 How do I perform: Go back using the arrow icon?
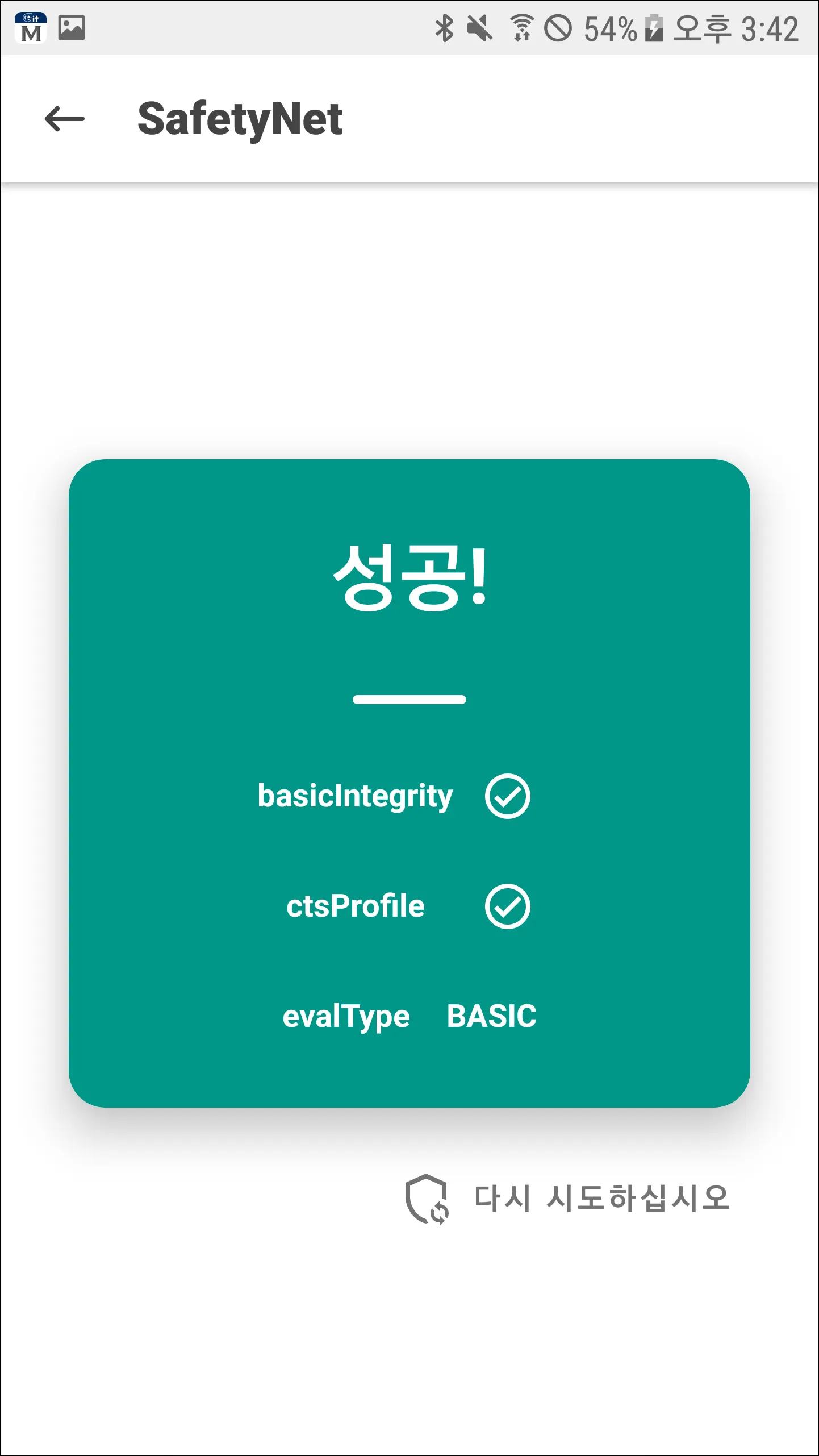click(x=64, y=119)
